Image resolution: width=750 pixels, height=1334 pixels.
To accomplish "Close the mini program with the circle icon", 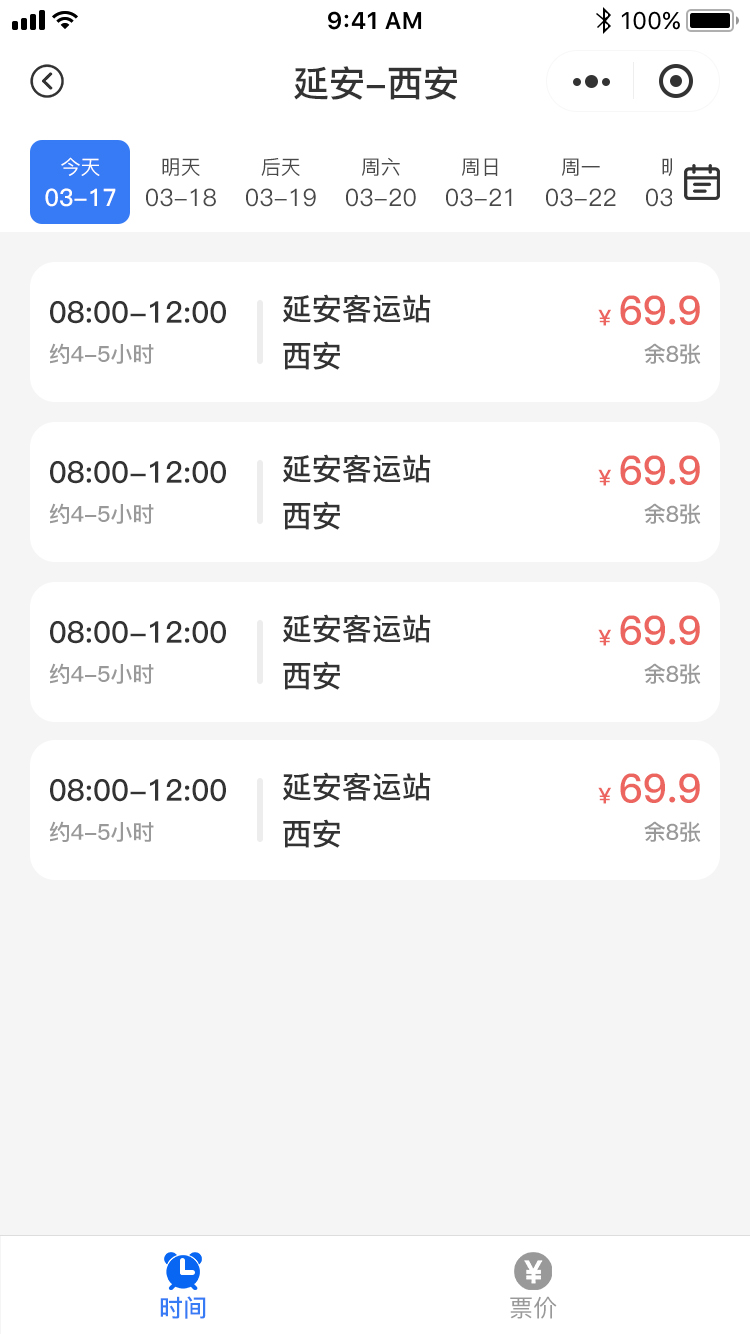I will 676,82.
